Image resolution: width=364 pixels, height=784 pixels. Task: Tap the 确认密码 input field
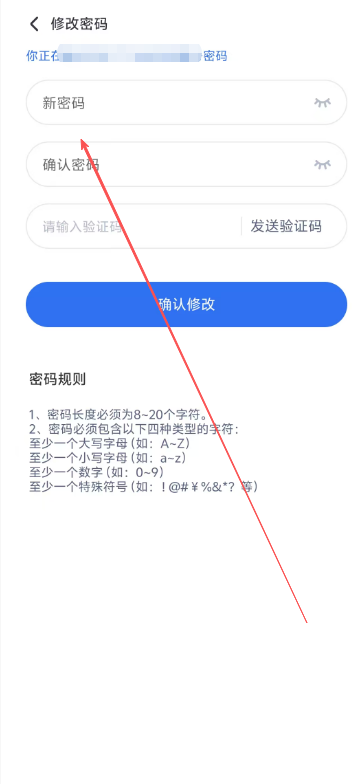click(x=170, y=164)
